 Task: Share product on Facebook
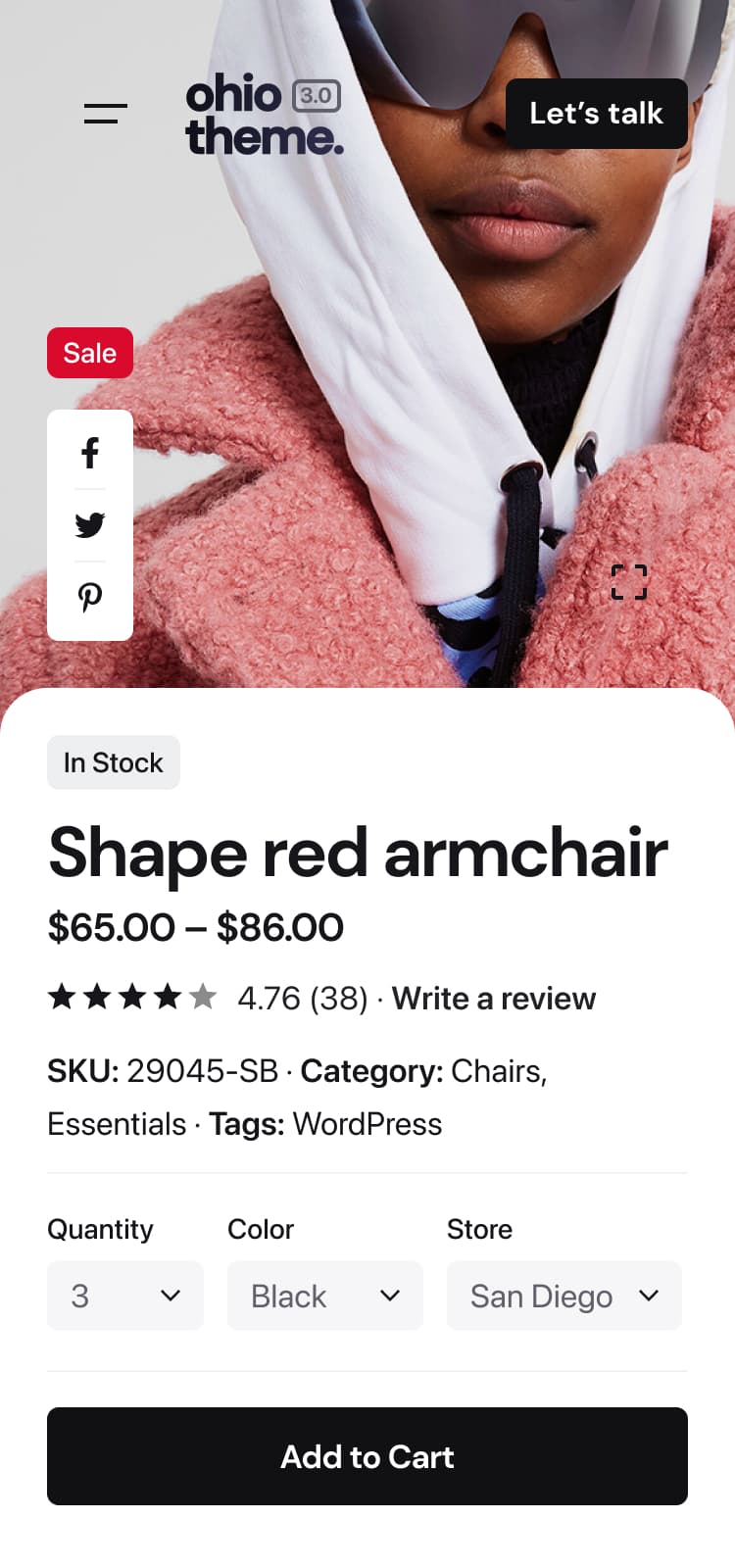click(x=90, y=453)
